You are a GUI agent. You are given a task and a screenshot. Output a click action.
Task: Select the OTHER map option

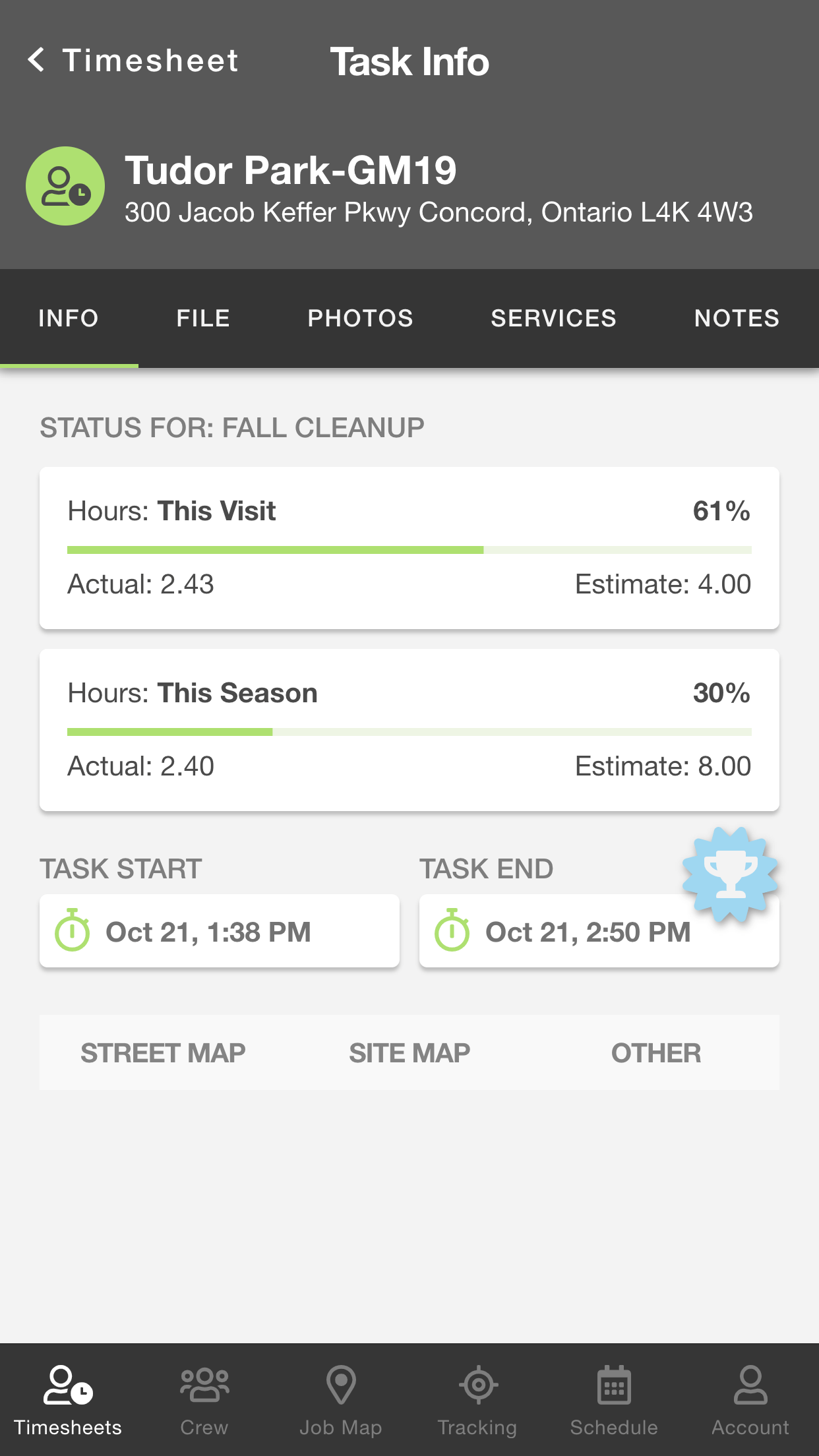pos(655,1053)
